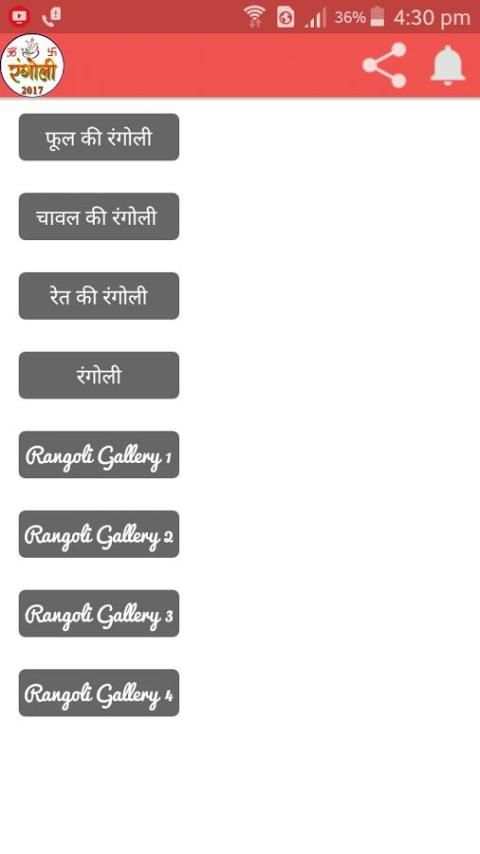Share the app via the share icon
The width and height of the screenshot is (480, 854).
click(x=385, y=65)
